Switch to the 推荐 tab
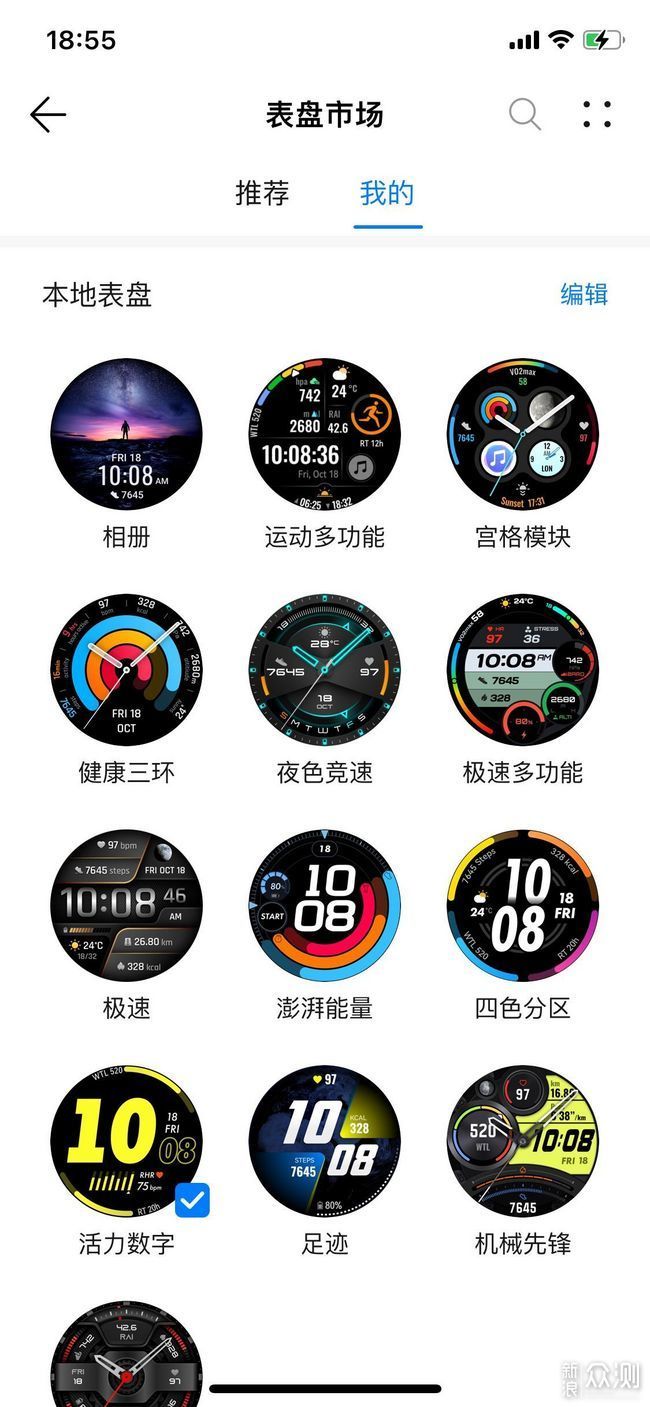650x1407 pixels. (262, 193)
